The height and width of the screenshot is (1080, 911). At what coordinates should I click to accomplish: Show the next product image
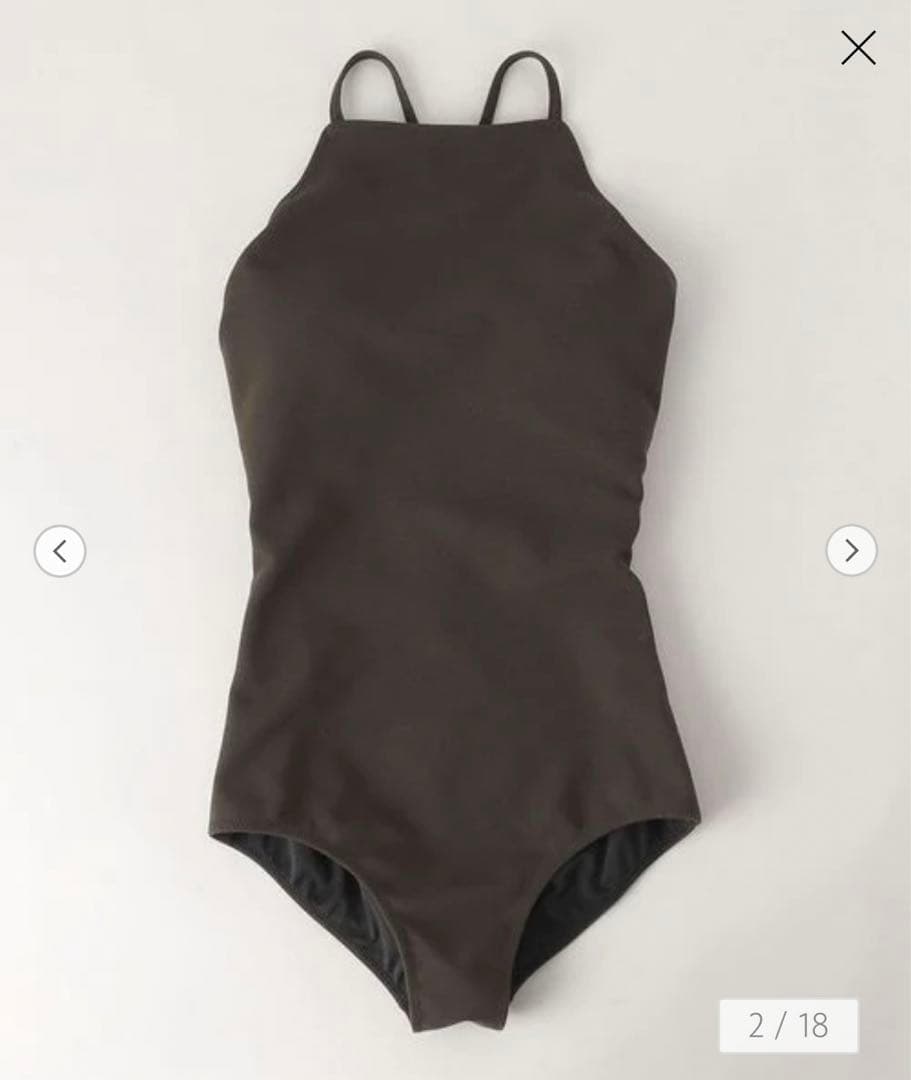851,551
